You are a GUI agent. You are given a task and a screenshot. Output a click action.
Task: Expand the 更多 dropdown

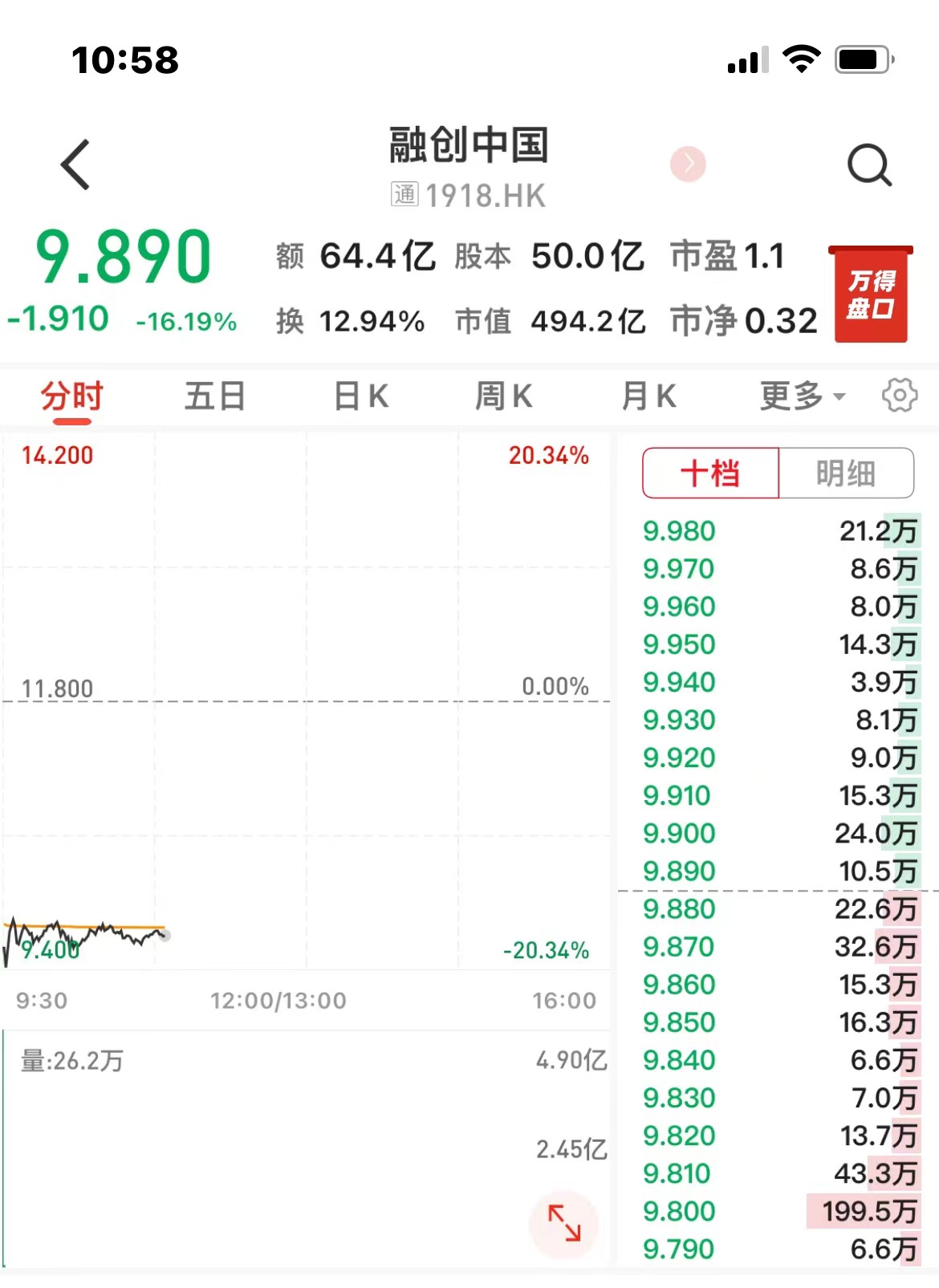point(802,396)
